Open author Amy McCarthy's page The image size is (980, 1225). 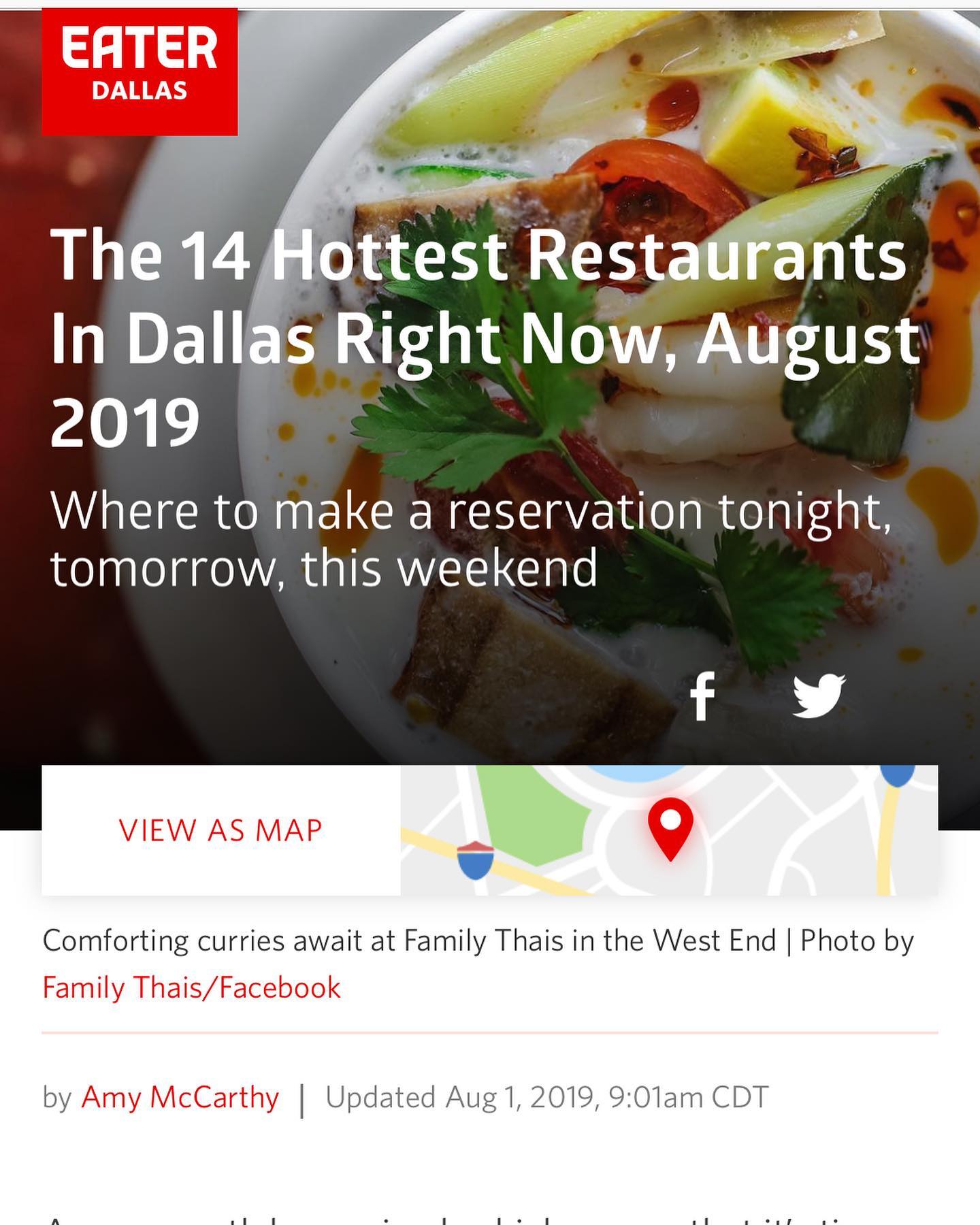[180, 1098]
